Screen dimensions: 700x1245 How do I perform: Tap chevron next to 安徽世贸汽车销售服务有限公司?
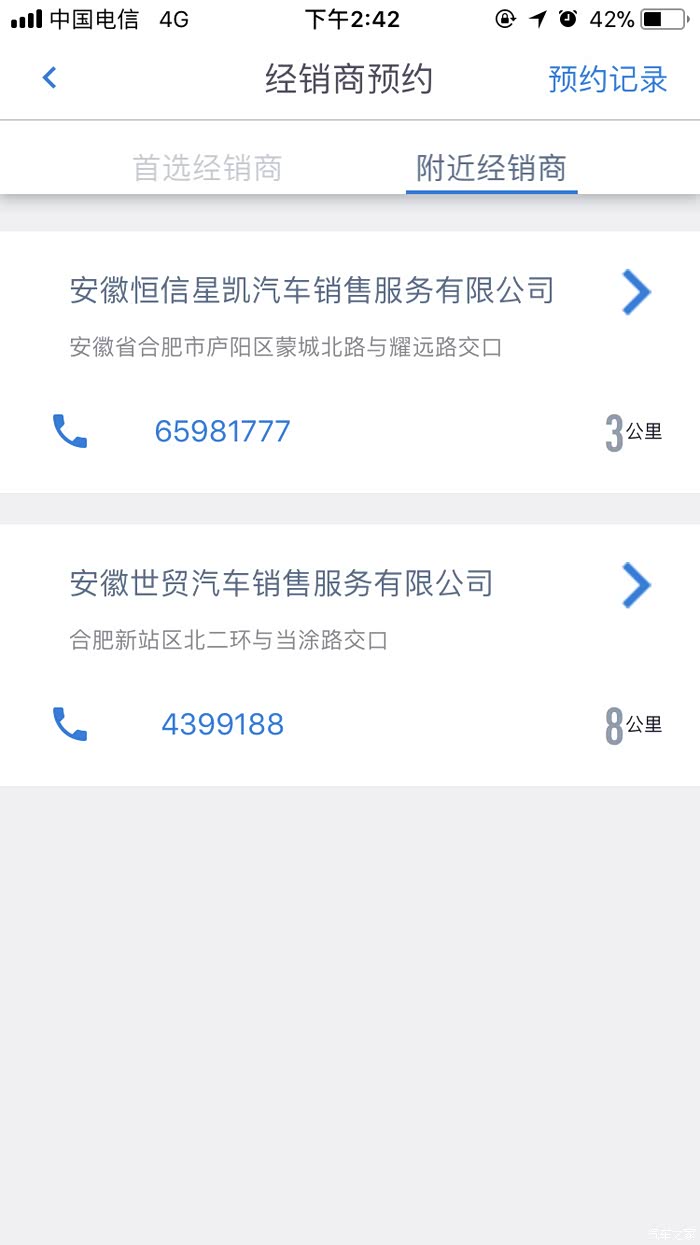tap(635, 585)
